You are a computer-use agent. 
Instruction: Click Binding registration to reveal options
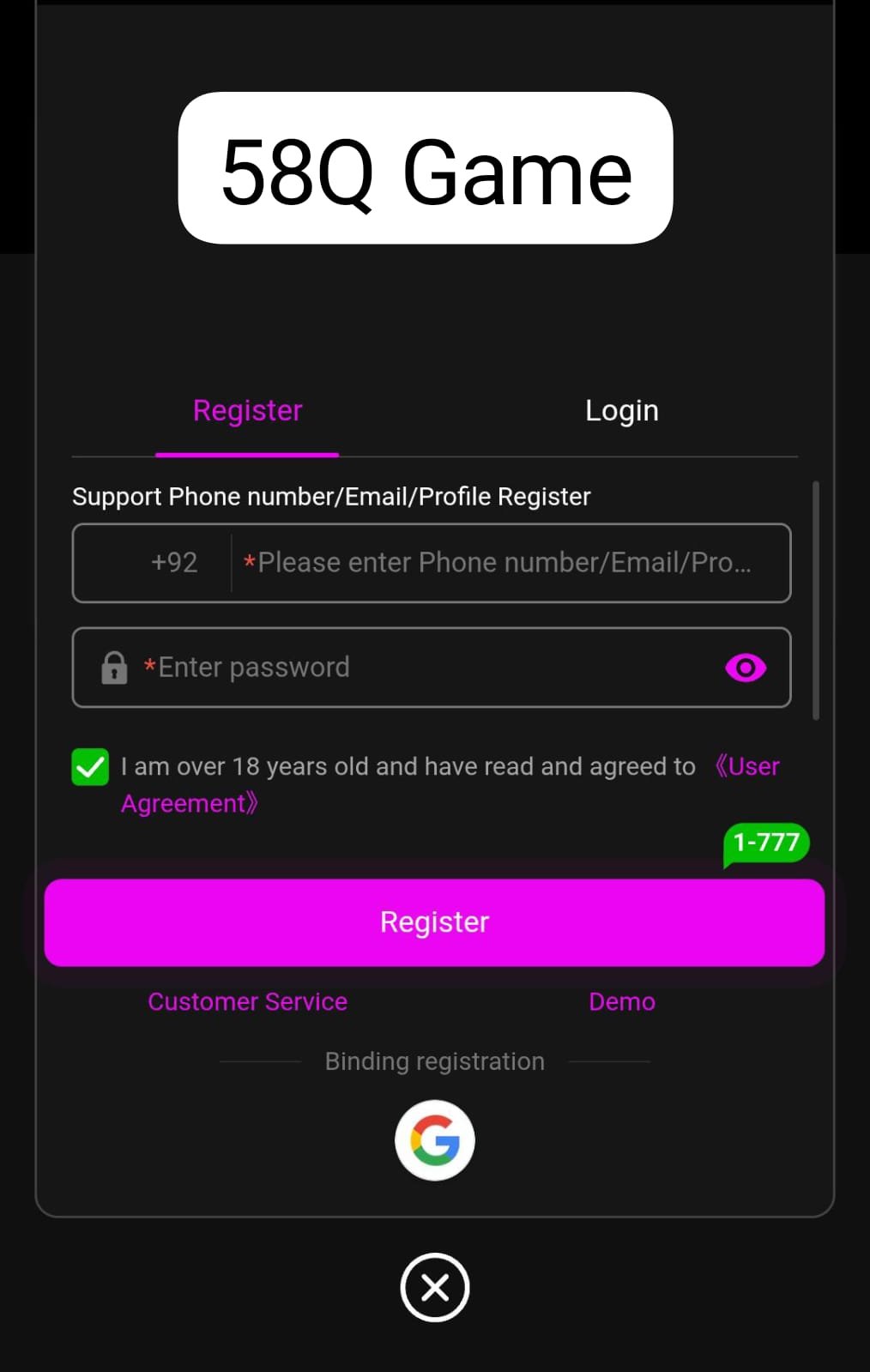pos(435,1061)
